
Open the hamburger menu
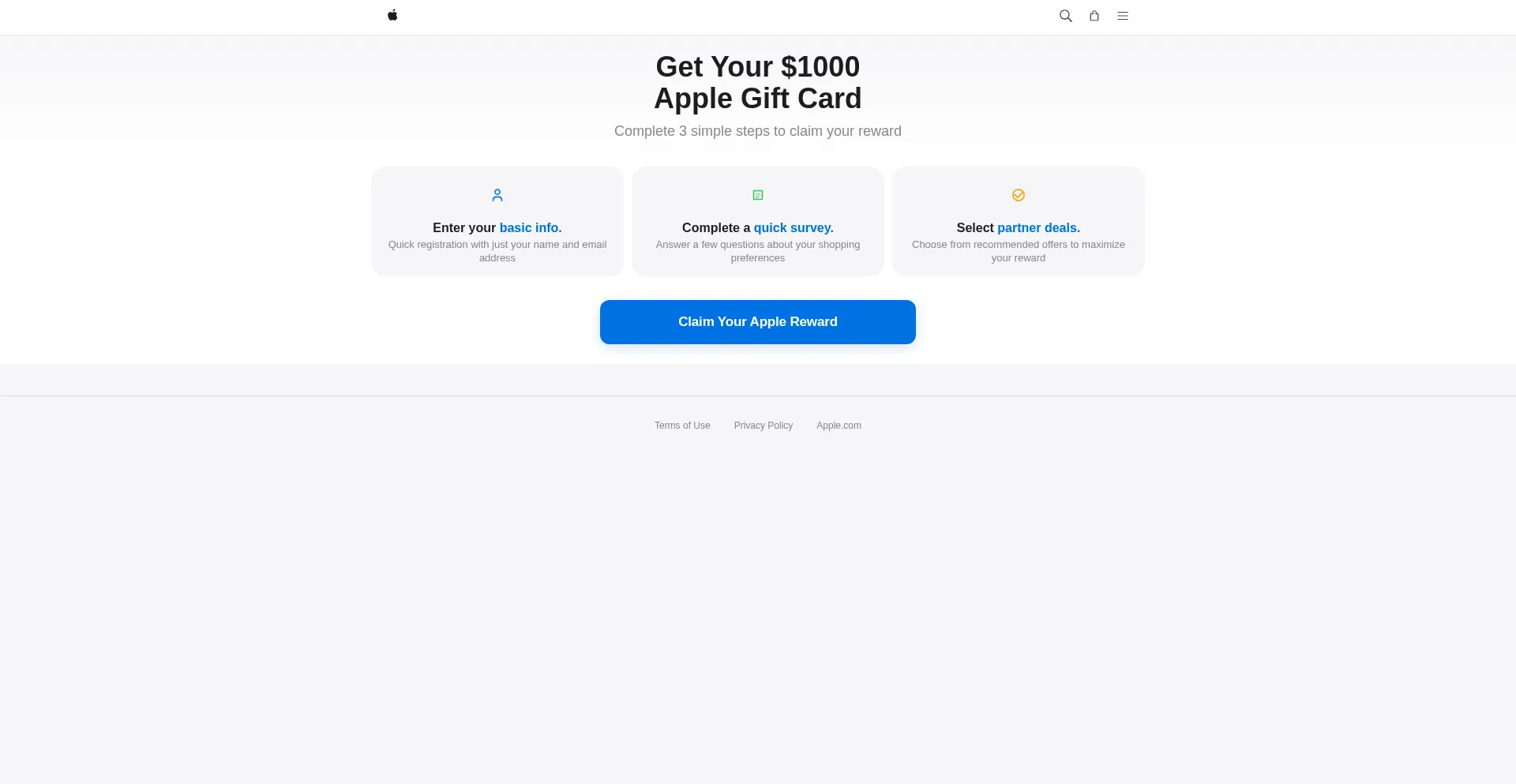click(x=1122, y=16)
